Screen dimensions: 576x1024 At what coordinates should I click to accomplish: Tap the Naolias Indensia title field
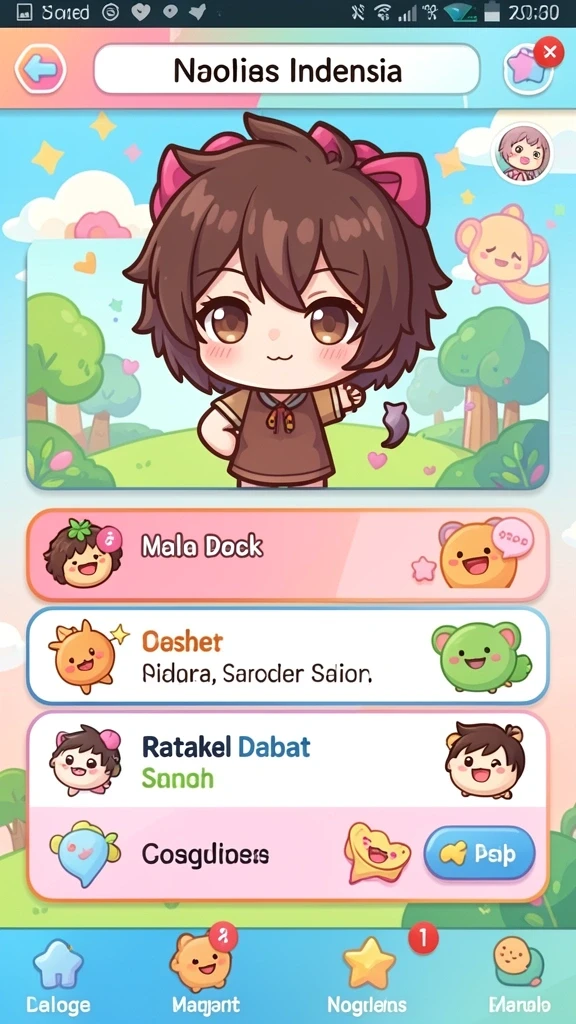point(287,70)
